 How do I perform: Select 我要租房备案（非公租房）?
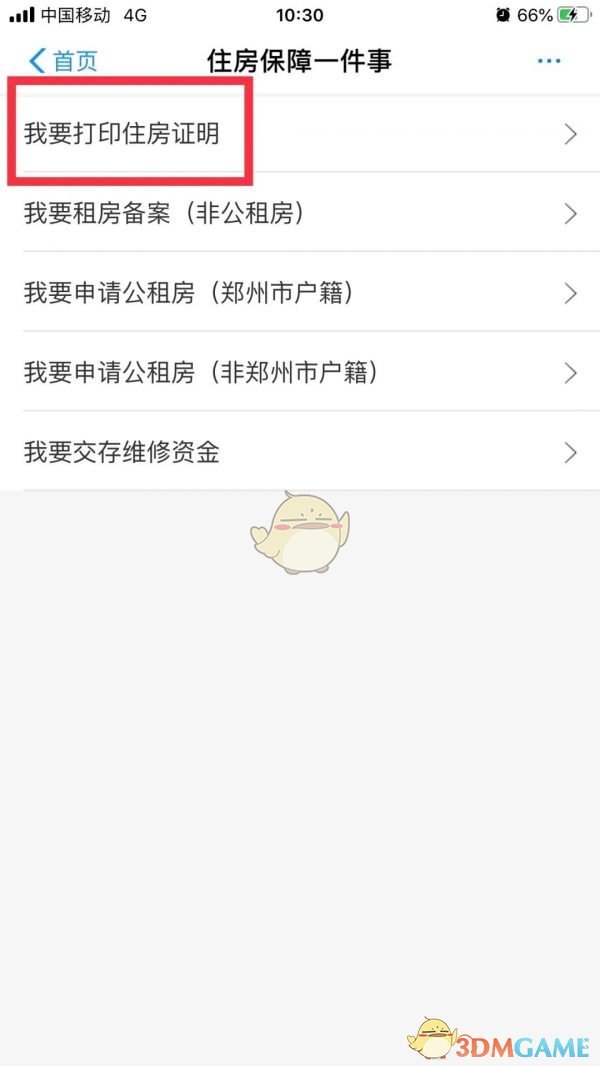(164, 213)
